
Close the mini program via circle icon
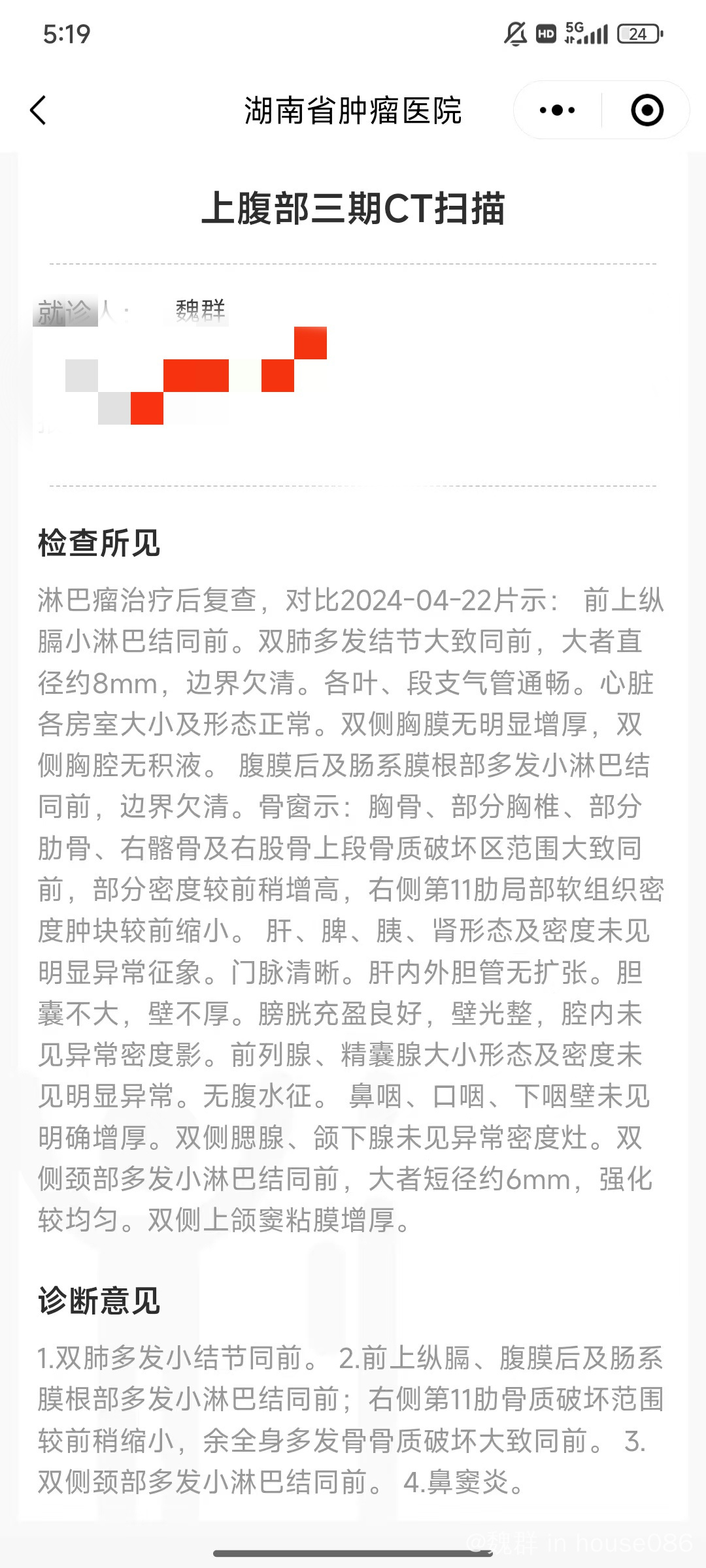647,110
